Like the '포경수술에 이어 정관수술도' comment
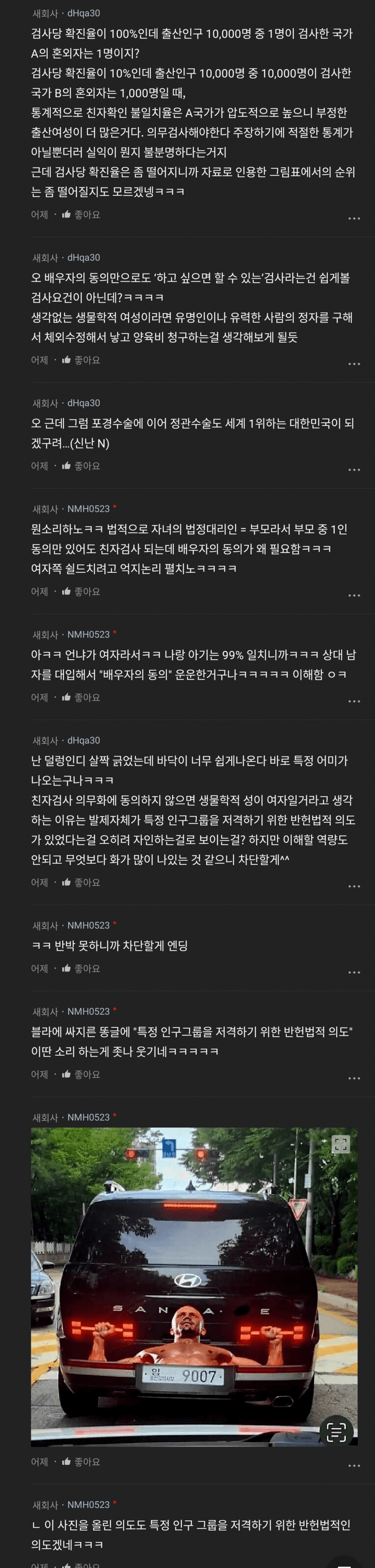The height and width of the screenshot is (1568, 375). pyautogui.click(x=81, y=466)
